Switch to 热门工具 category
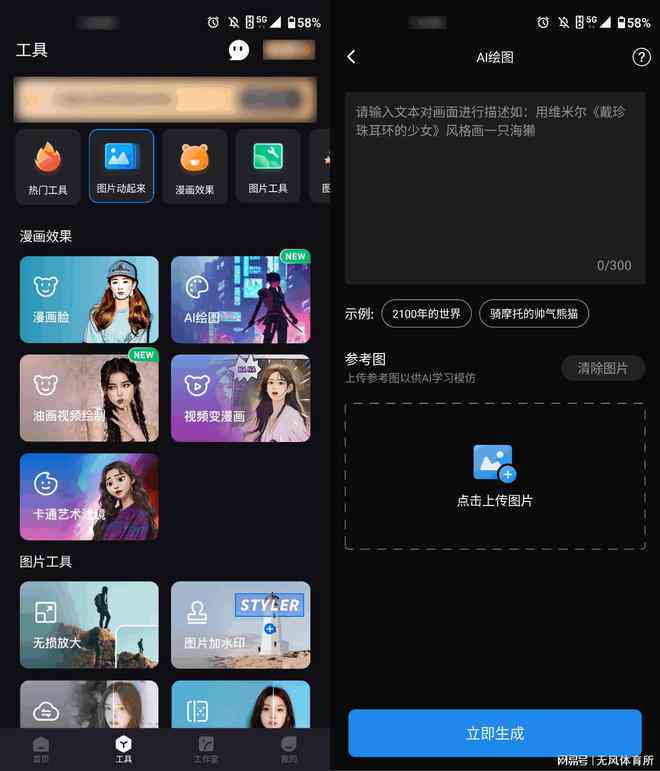Viewport: 660px width, 771px height. click(48, 166)
